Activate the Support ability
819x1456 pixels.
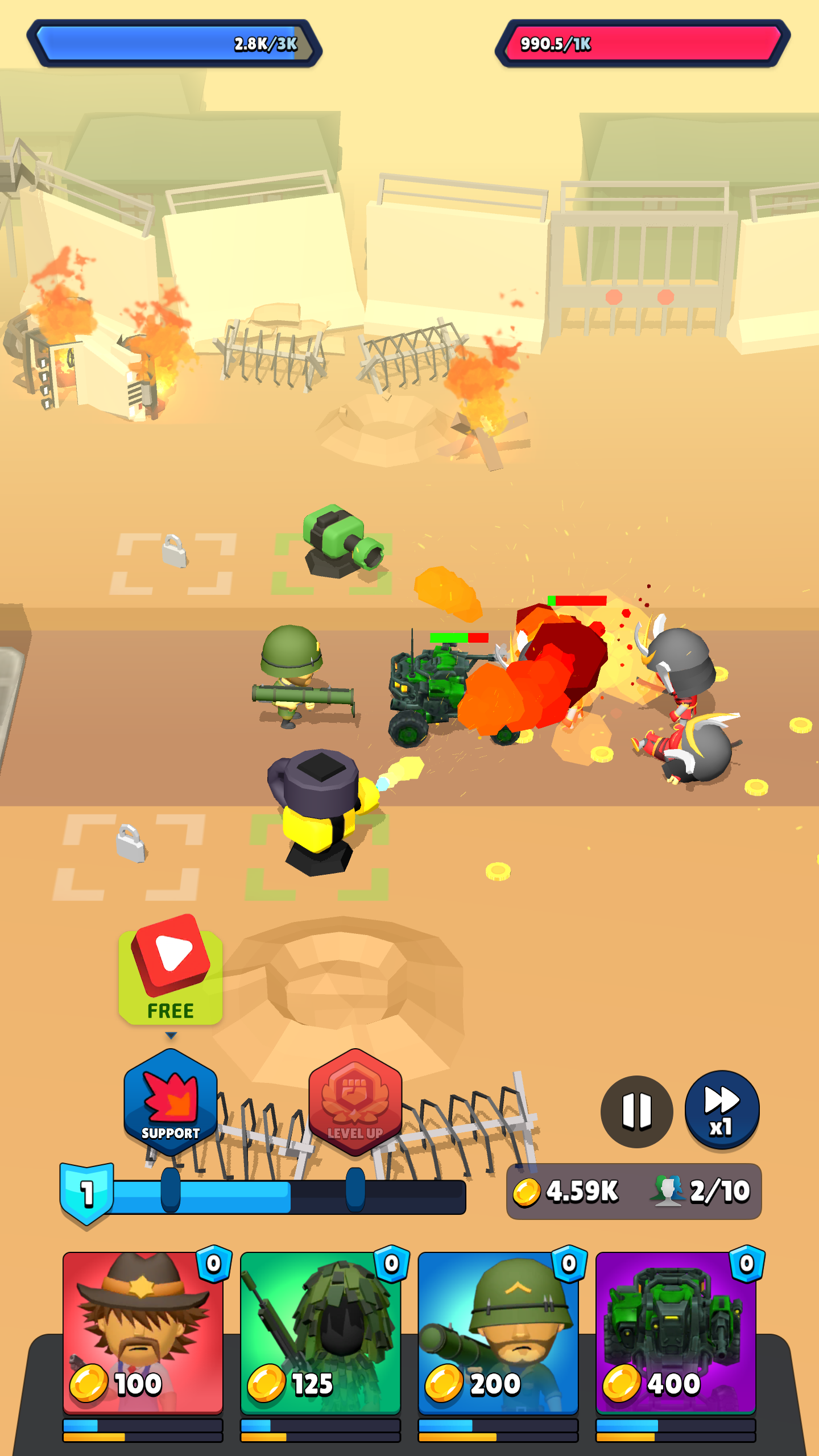click(x=171, y=1102)
